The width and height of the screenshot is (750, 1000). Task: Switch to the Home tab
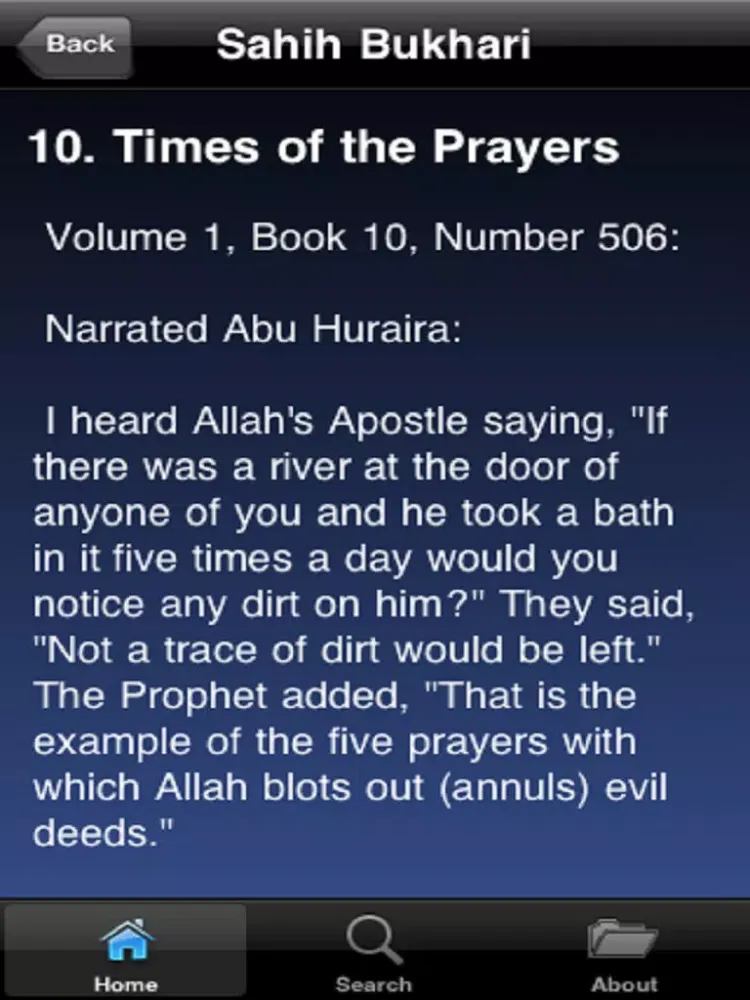pyautogui.click(x=125, y=952)
